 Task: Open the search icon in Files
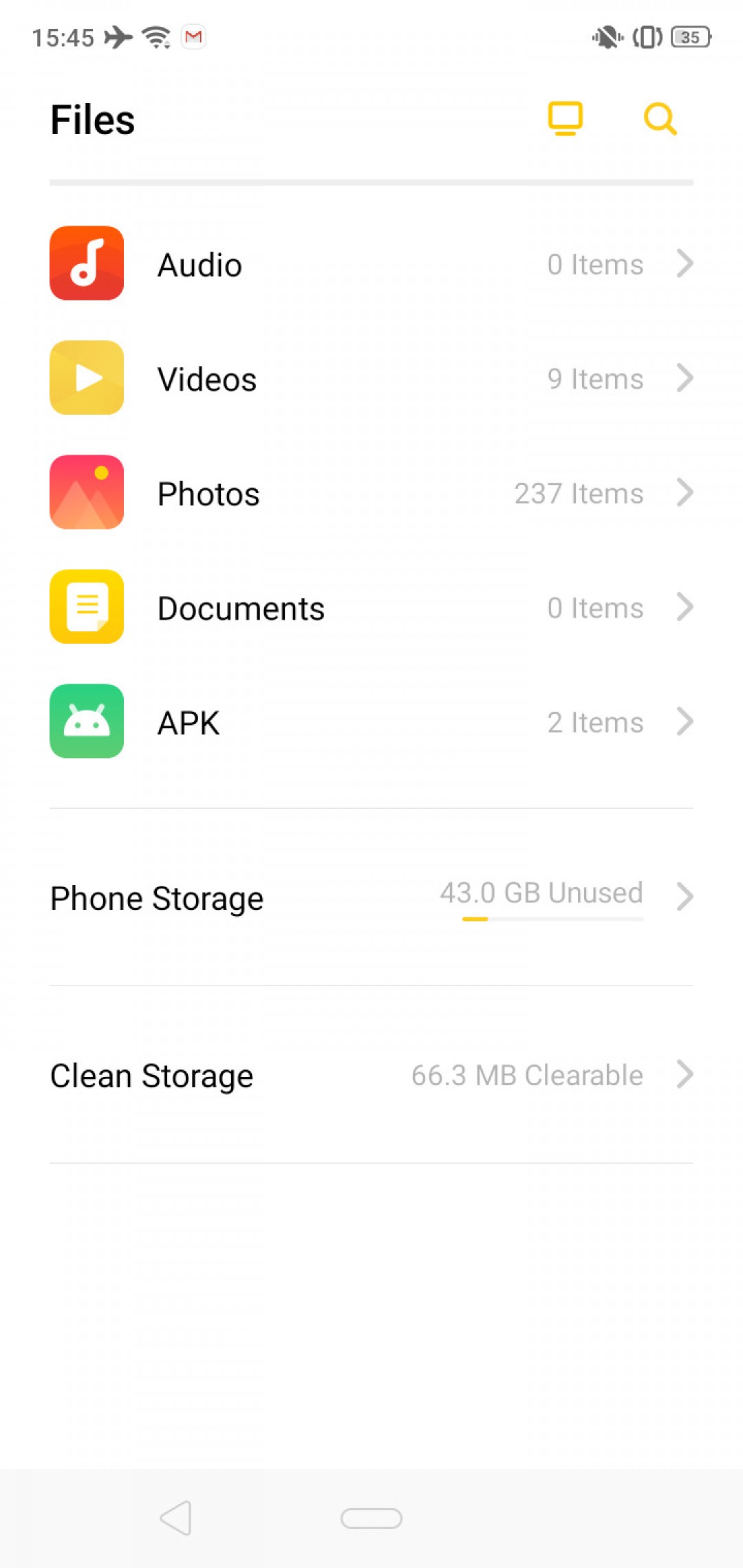tap(660, 119)
